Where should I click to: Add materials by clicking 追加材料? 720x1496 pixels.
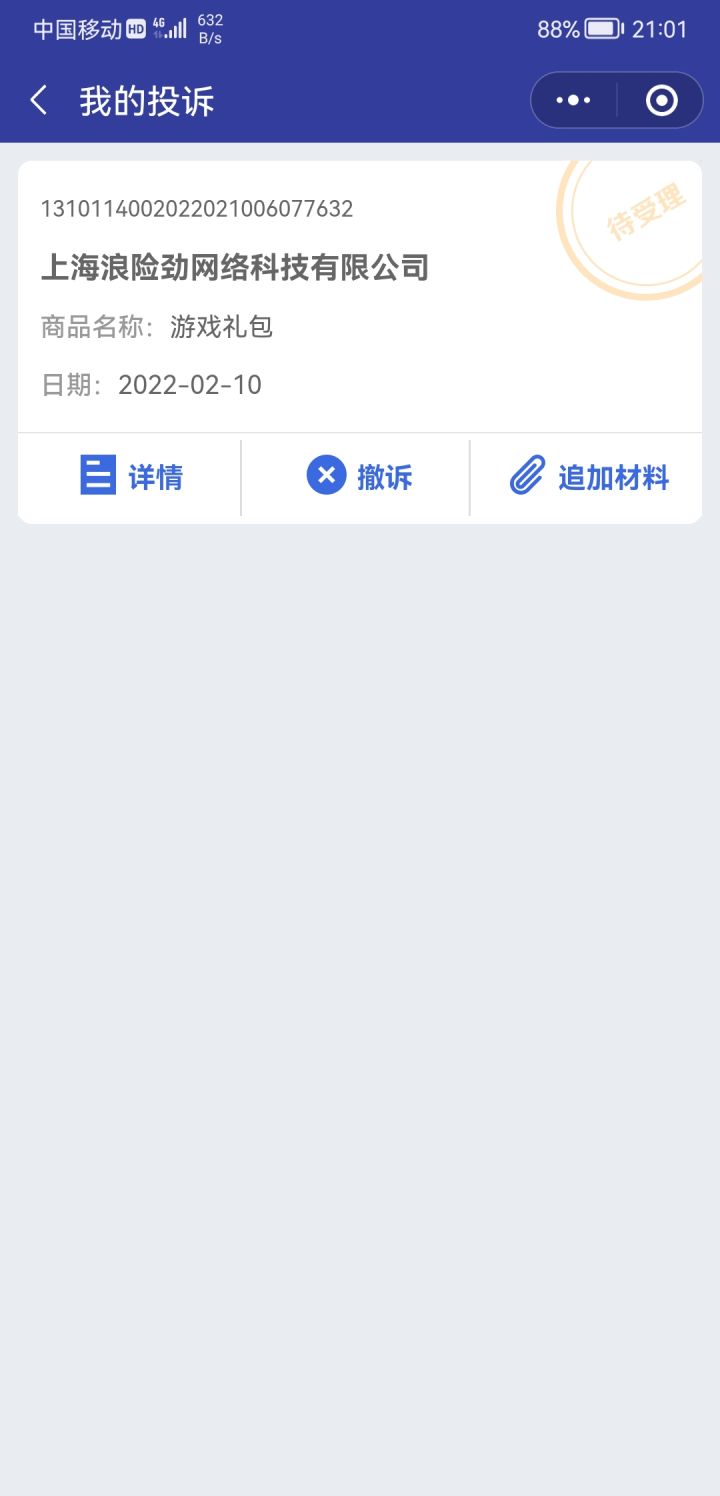click(x=615, y=477)
